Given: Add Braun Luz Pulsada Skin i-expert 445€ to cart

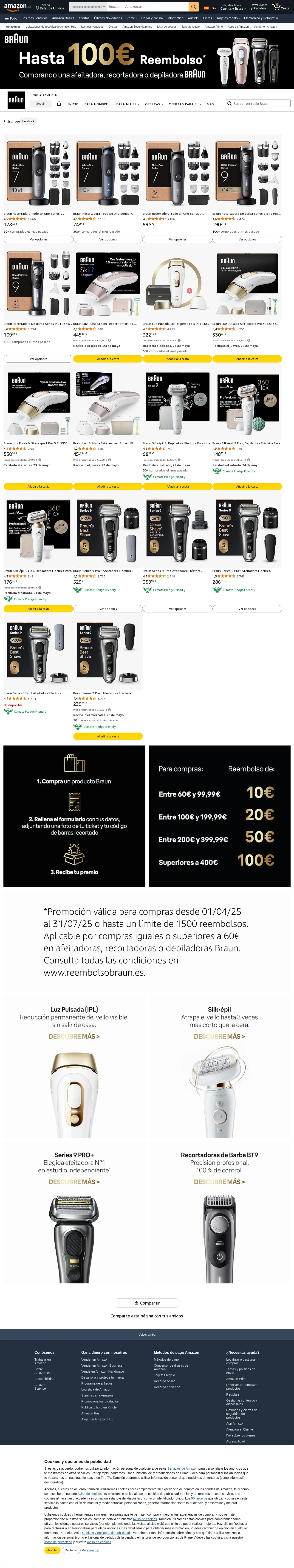Looking at the screenshot, I should point(108,359).
